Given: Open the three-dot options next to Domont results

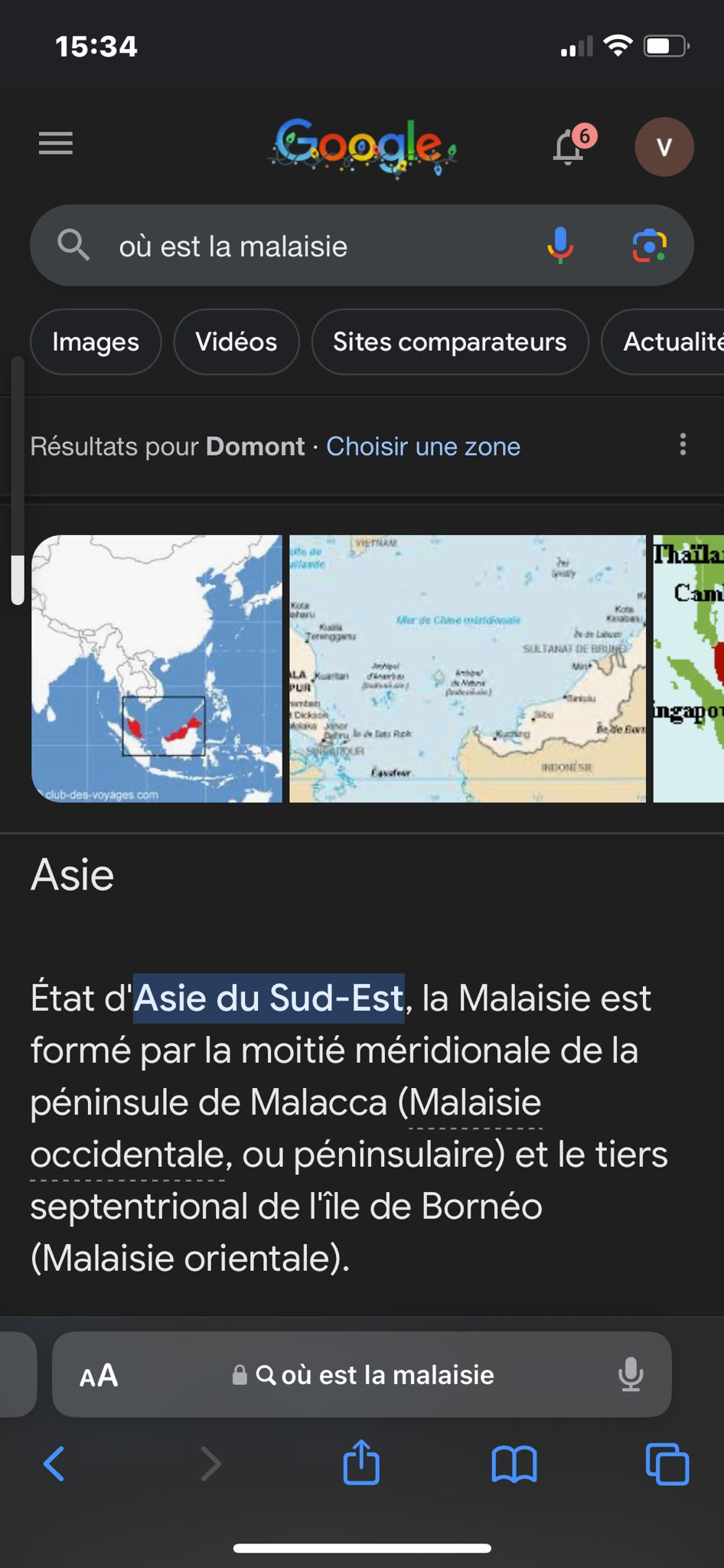Looking at the screenshot, I should click(683, 445).
